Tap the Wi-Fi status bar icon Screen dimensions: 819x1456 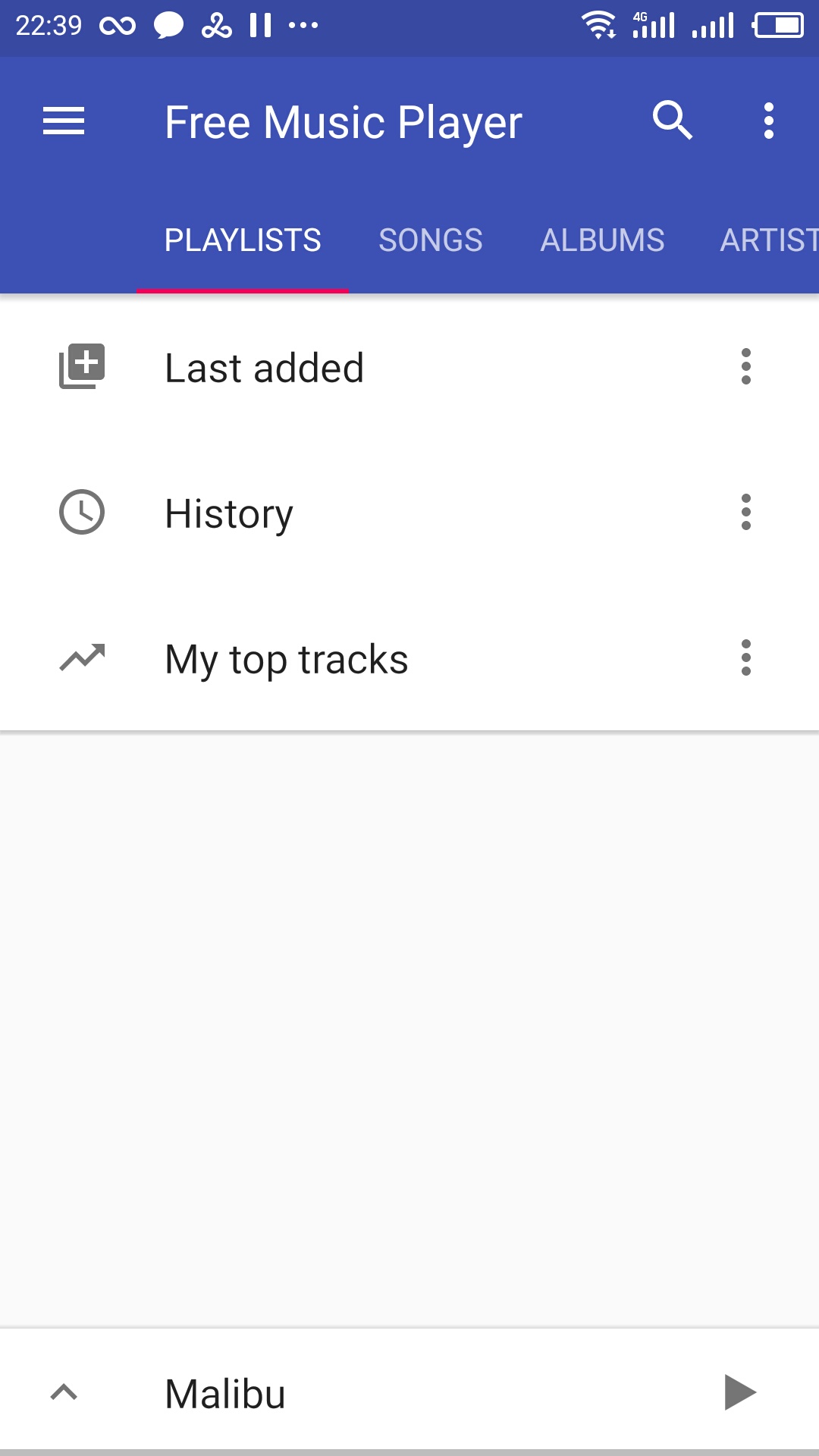point(599,25)
